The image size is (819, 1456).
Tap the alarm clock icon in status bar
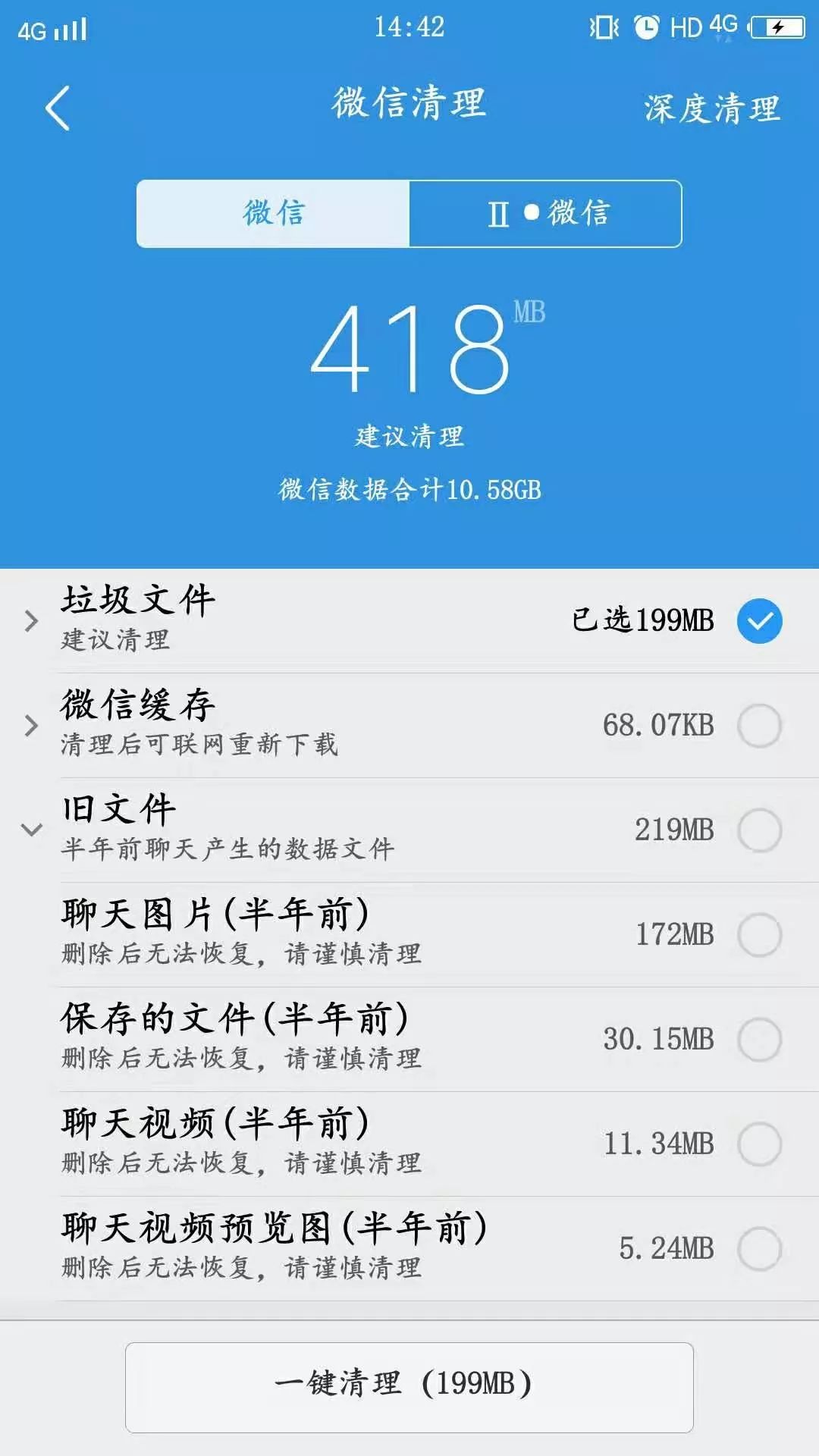pos(645,27)
